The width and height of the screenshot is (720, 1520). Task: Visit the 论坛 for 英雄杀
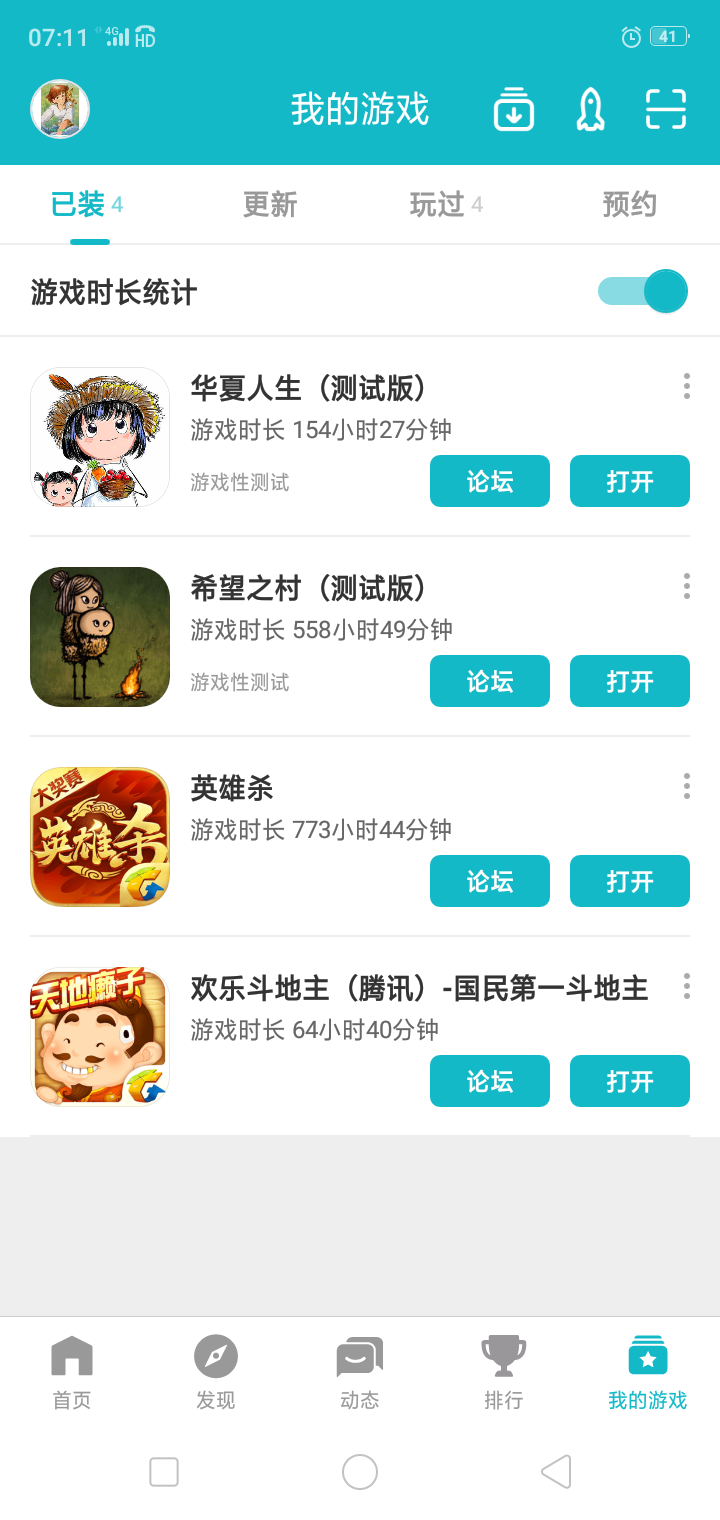(x=490, y=881)
